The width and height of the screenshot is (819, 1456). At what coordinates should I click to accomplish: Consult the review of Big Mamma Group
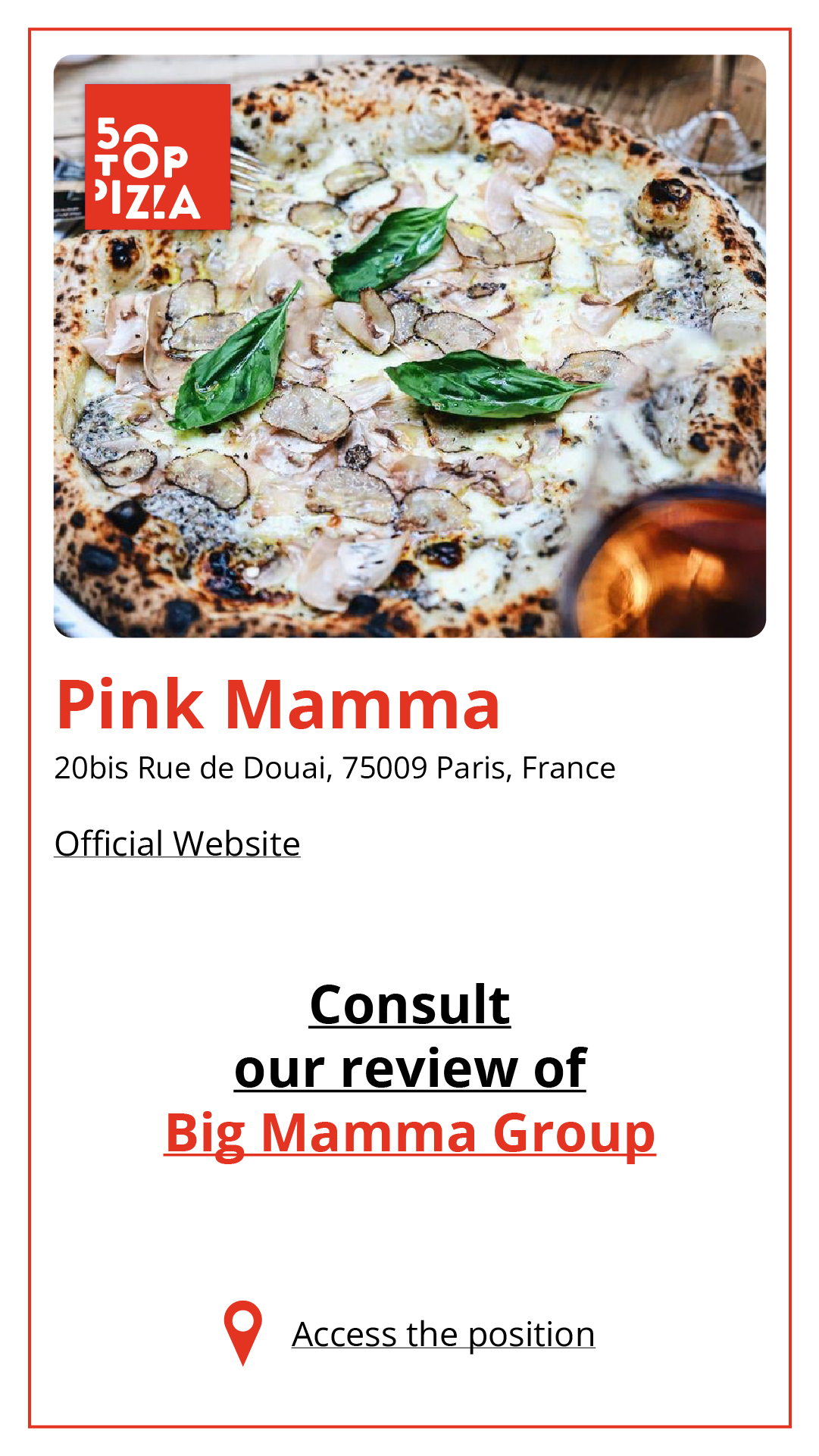click(x=410, y=1132)
